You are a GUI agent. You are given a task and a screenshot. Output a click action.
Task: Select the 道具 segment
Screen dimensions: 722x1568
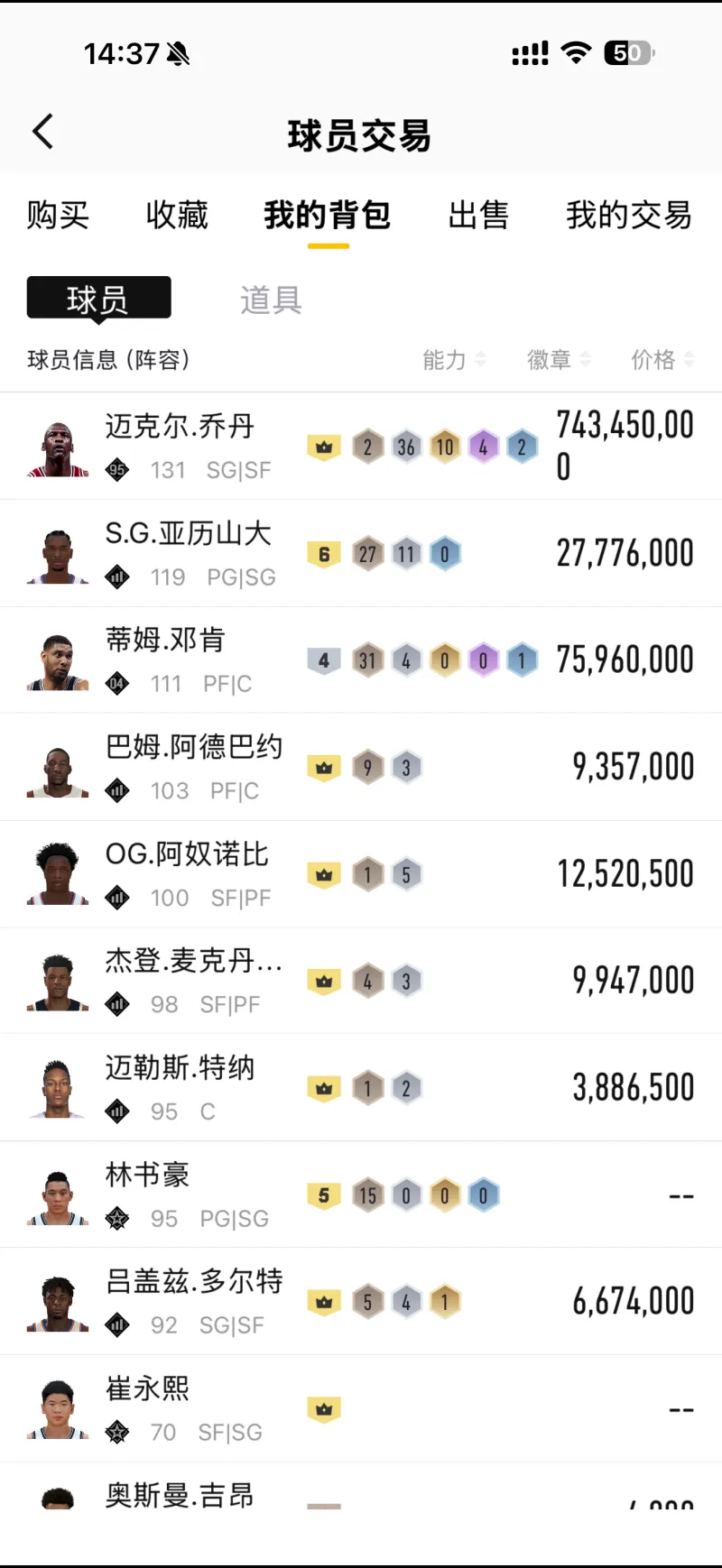(x=271, y=300)
